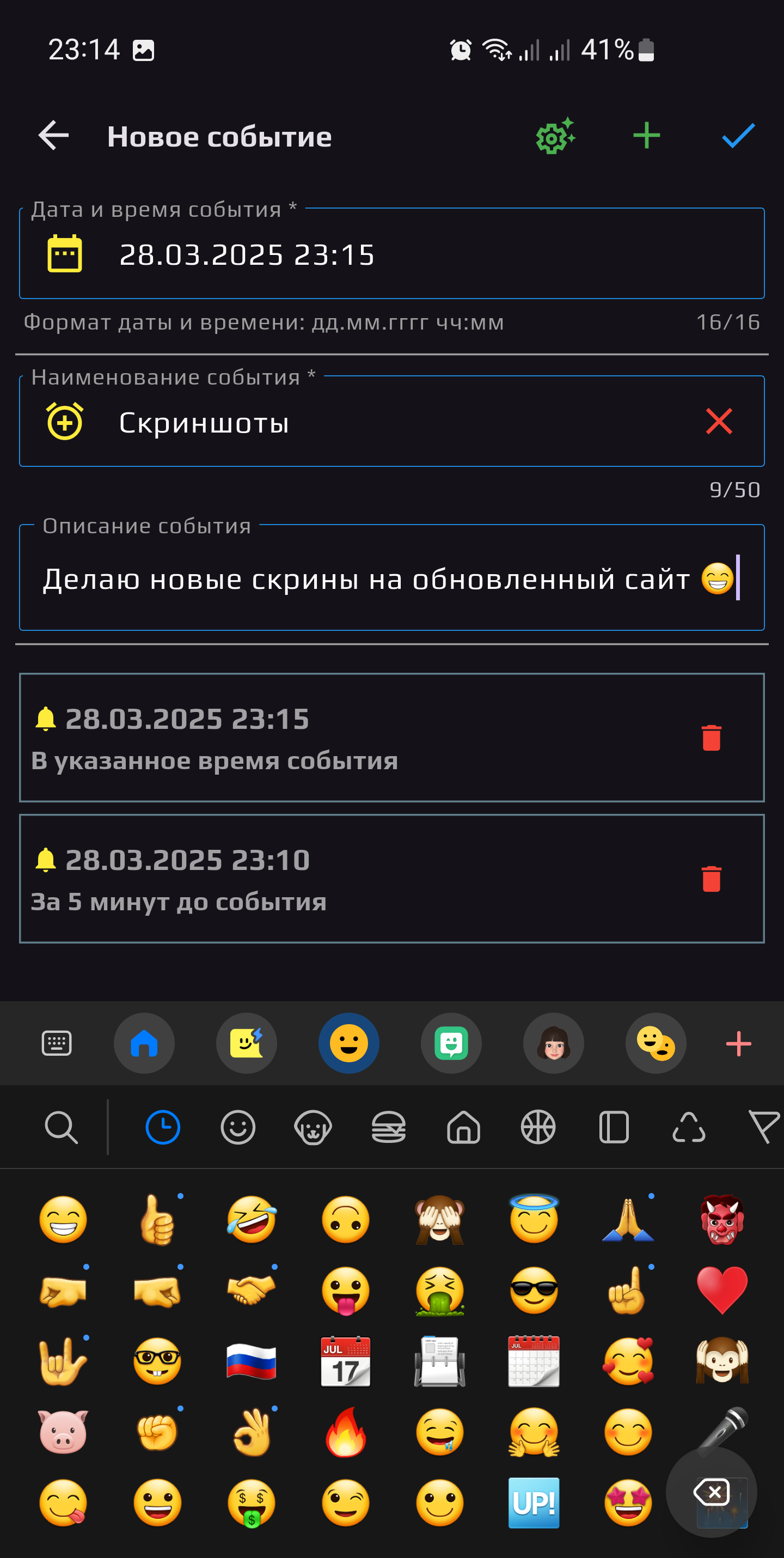This screenshot has width=784, height=1558.
Task: Open the calendar icon next to the date field
Action: (64, 253)
